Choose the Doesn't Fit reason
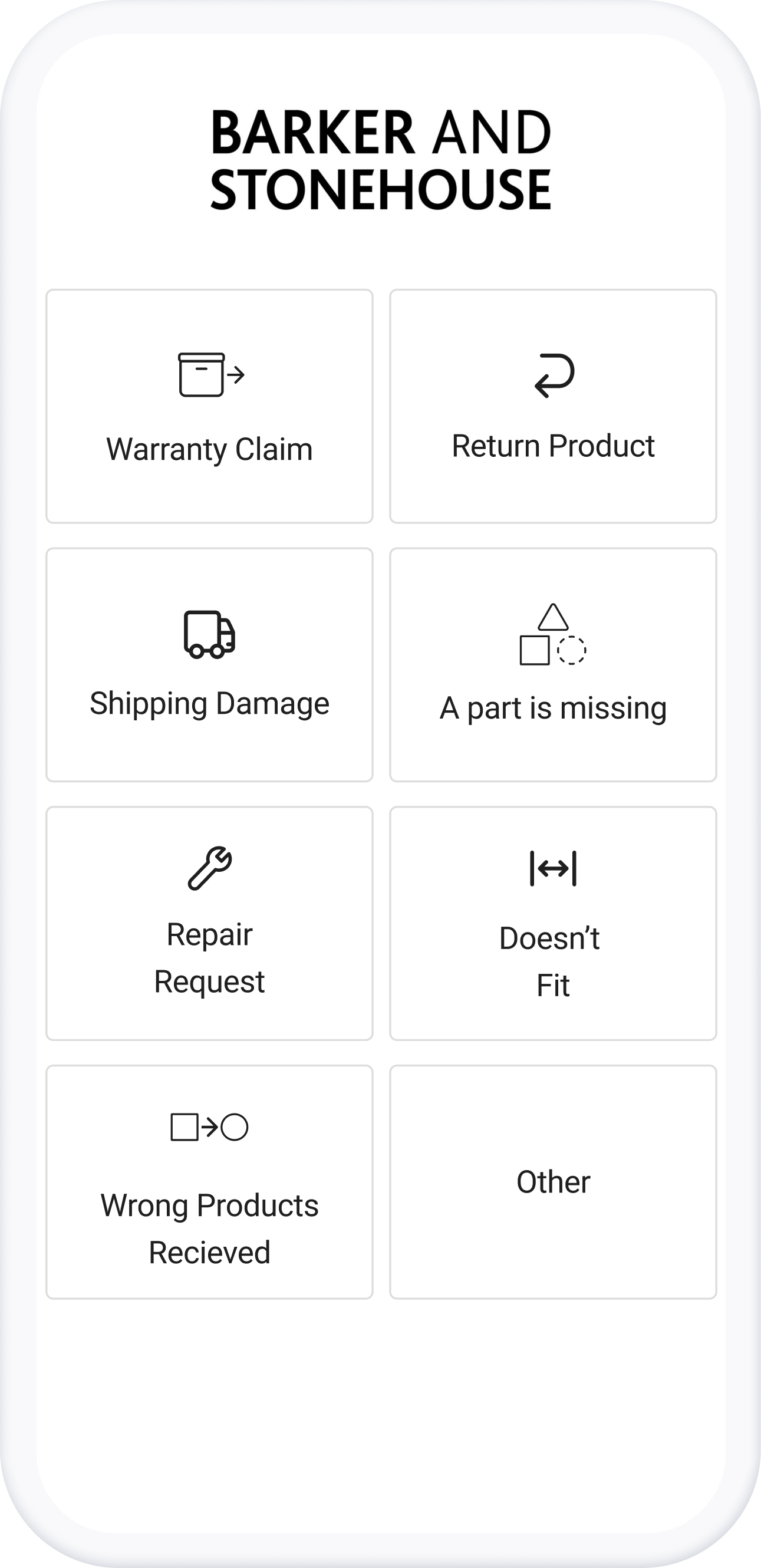This screenshot has height=1568, width=761. click(553, 923)
